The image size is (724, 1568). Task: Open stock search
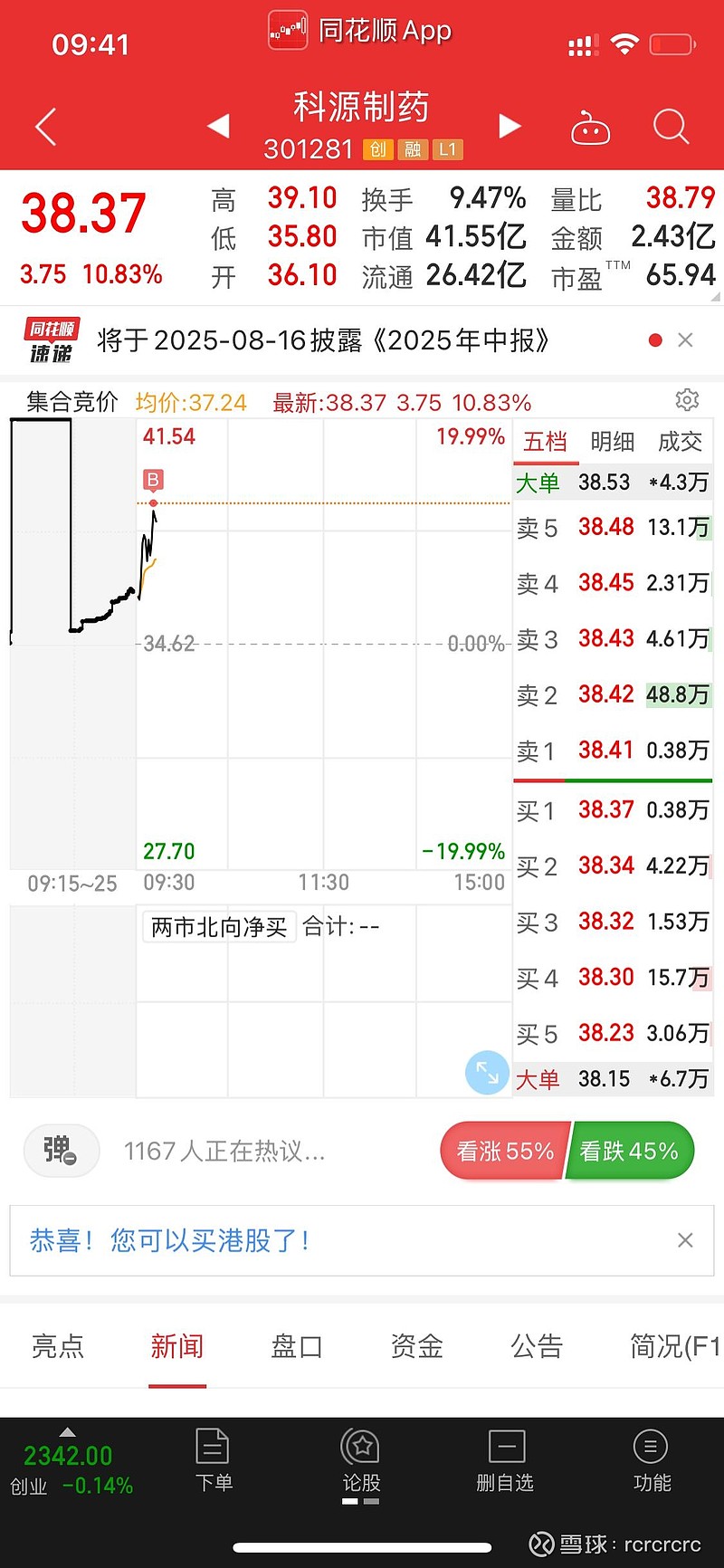point(672,127)
